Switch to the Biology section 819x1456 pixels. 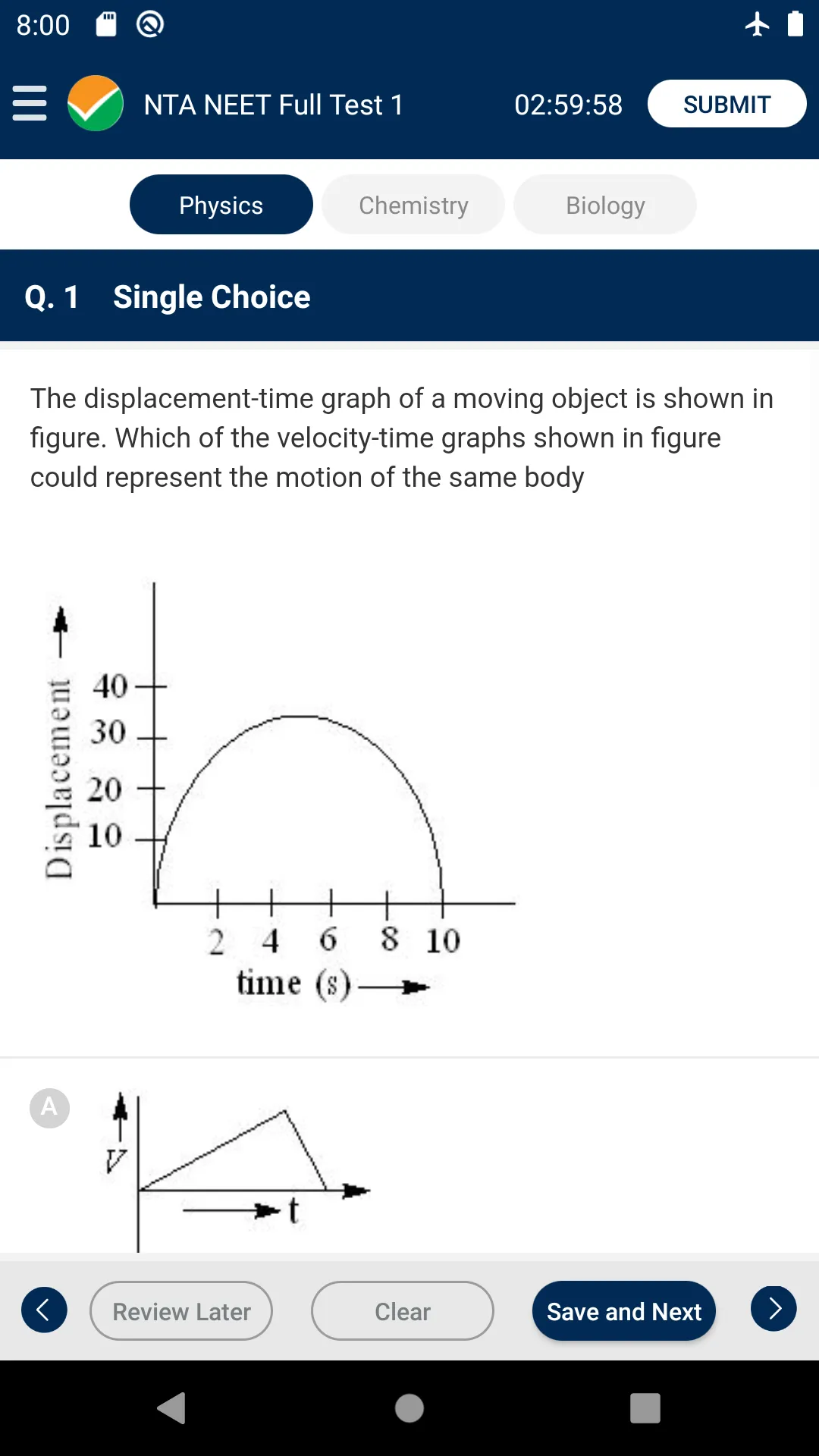click(604, 204)
